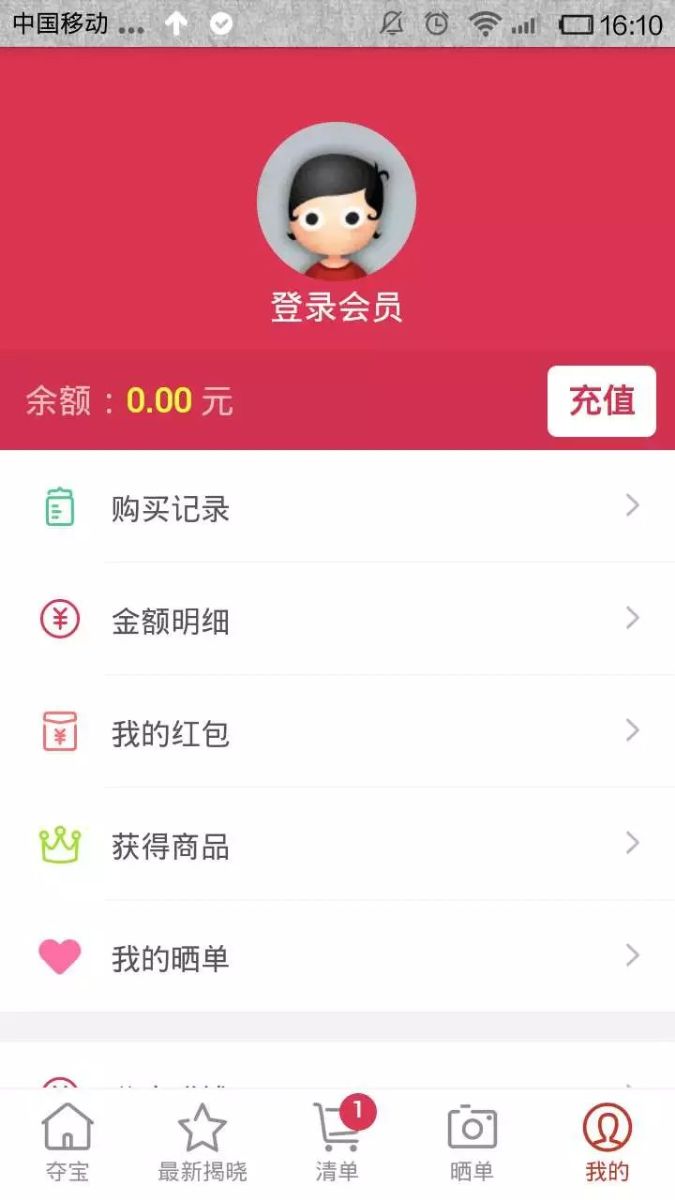The height and width of the screenshot is (1200, 675).
Task: Select the 我的 profile tab
Action: [607, 1143]
